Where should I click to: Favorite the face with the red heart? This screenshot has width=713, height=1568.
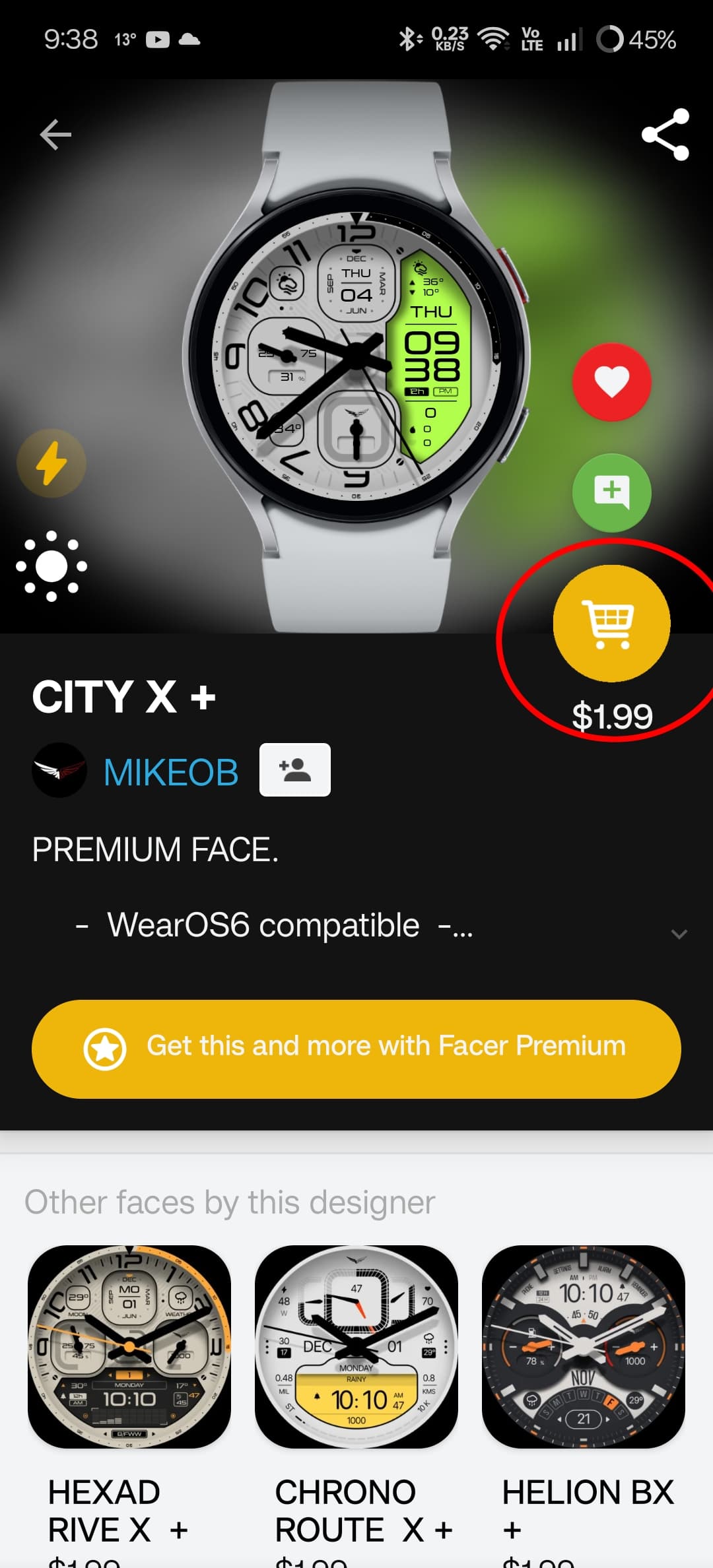611,382
